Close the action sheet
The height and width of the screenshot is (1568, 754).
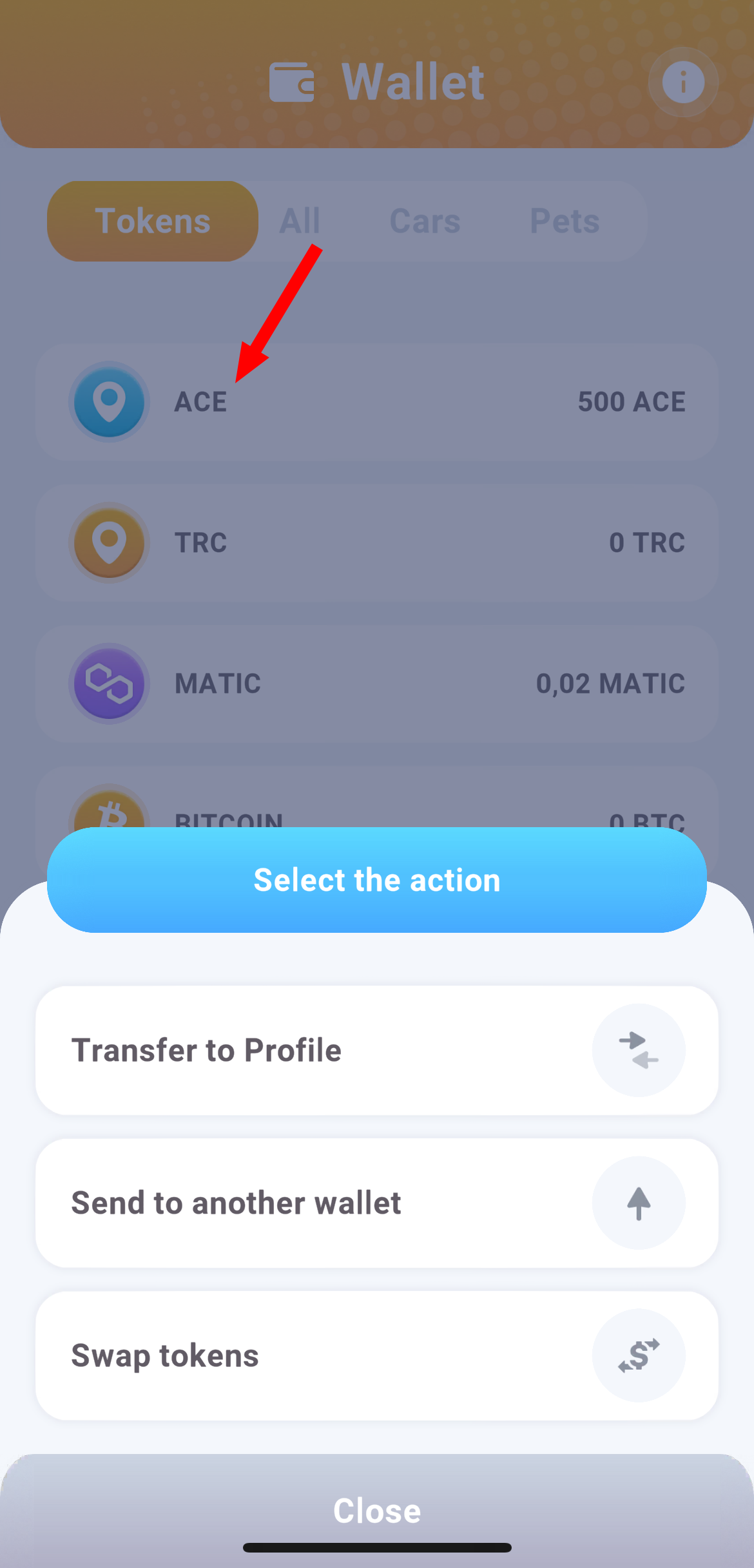(376, 1511)
